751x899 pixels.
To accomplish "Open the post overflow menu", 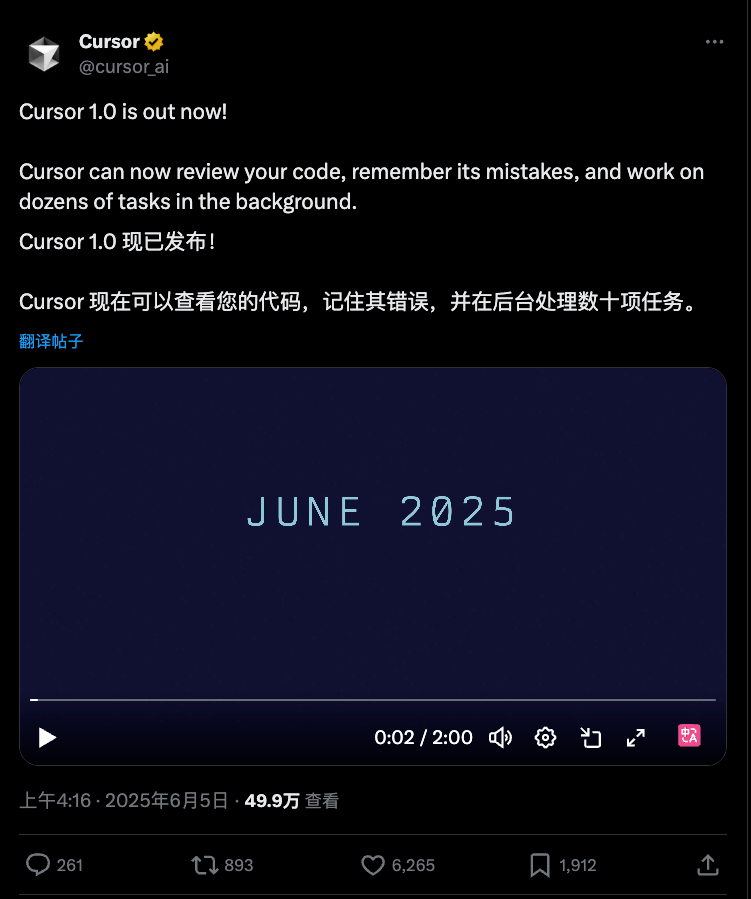I will coord(714,42).
